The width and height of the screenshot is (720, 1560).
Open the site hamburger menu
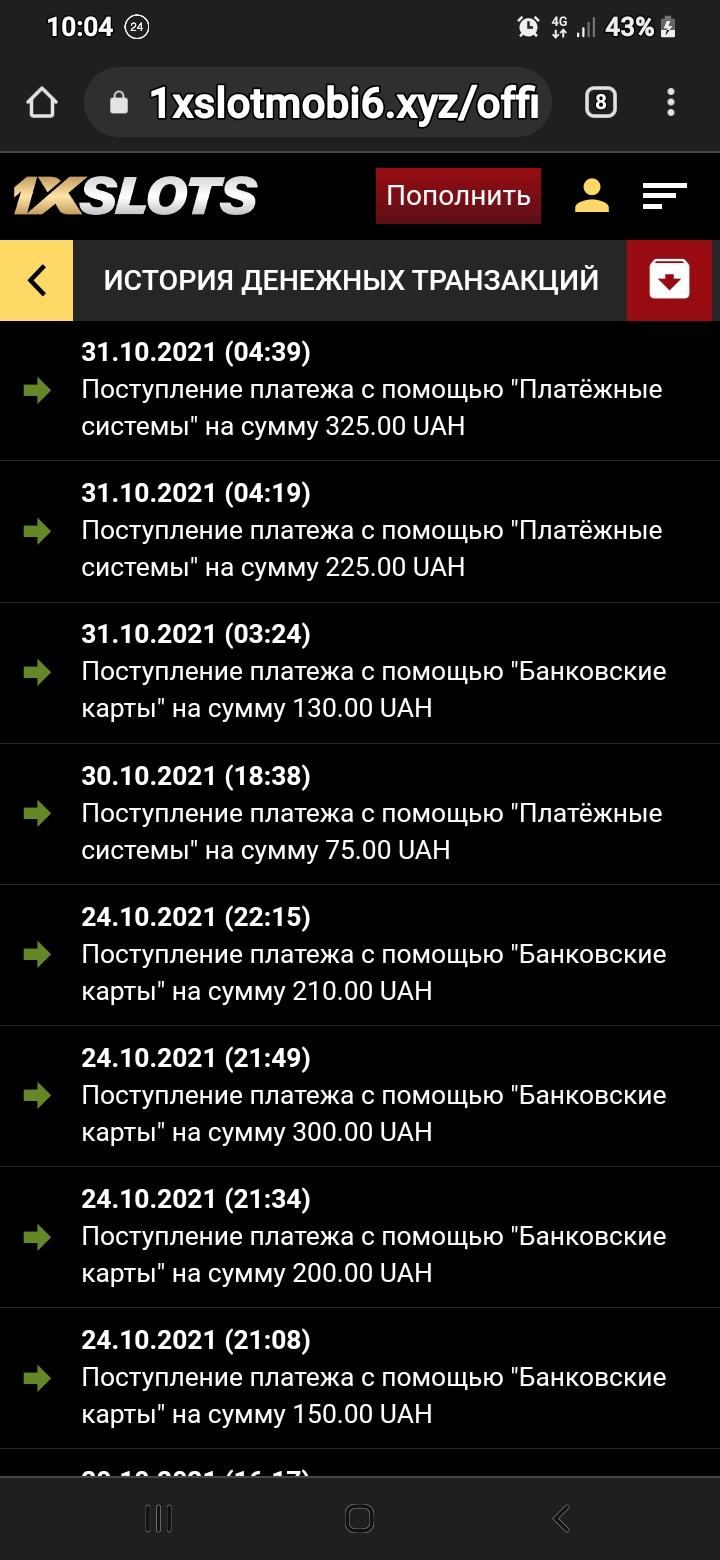[x=664, y=196]
